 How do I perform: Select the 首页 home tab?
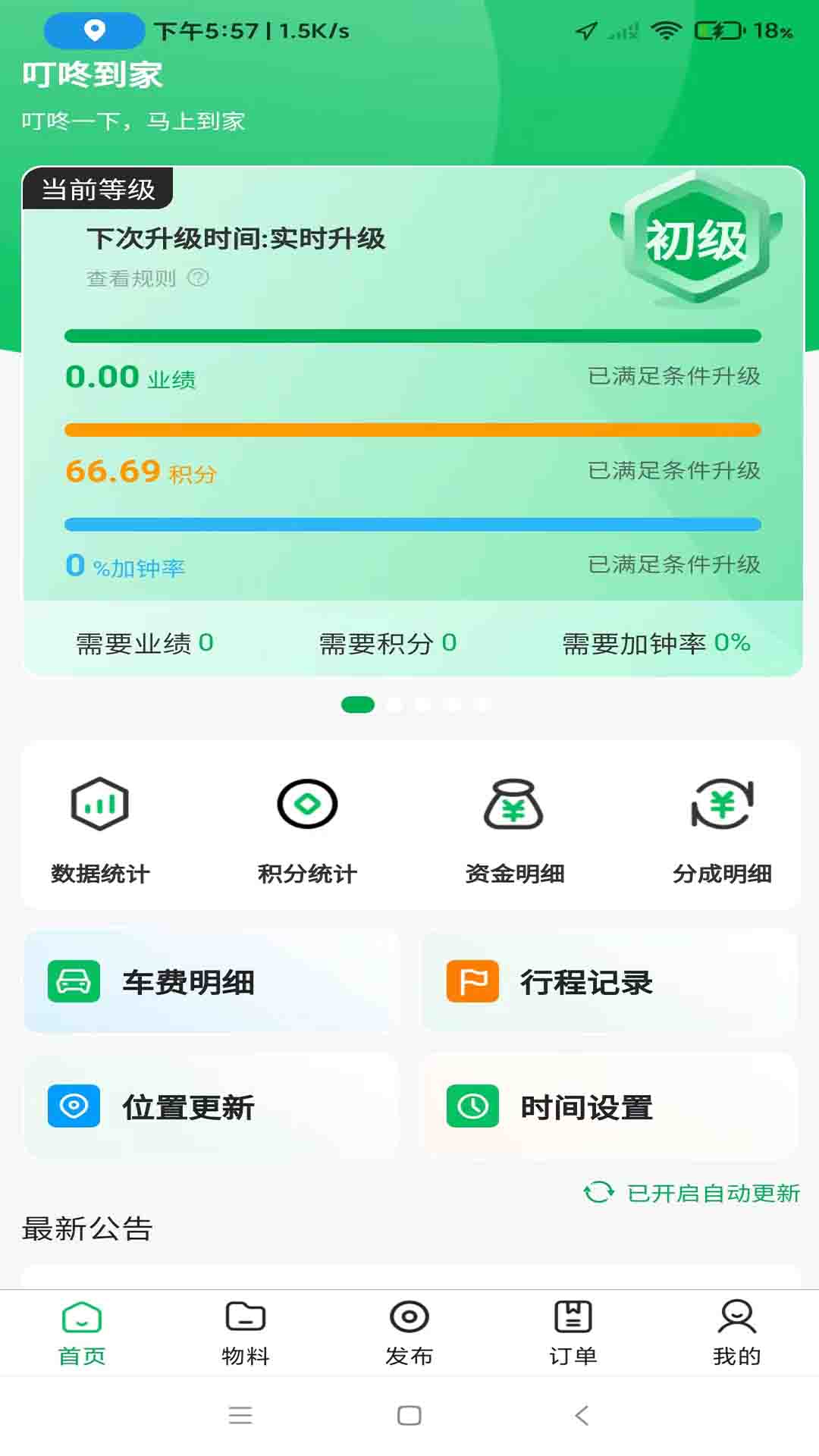click(x=82, y=1333)
